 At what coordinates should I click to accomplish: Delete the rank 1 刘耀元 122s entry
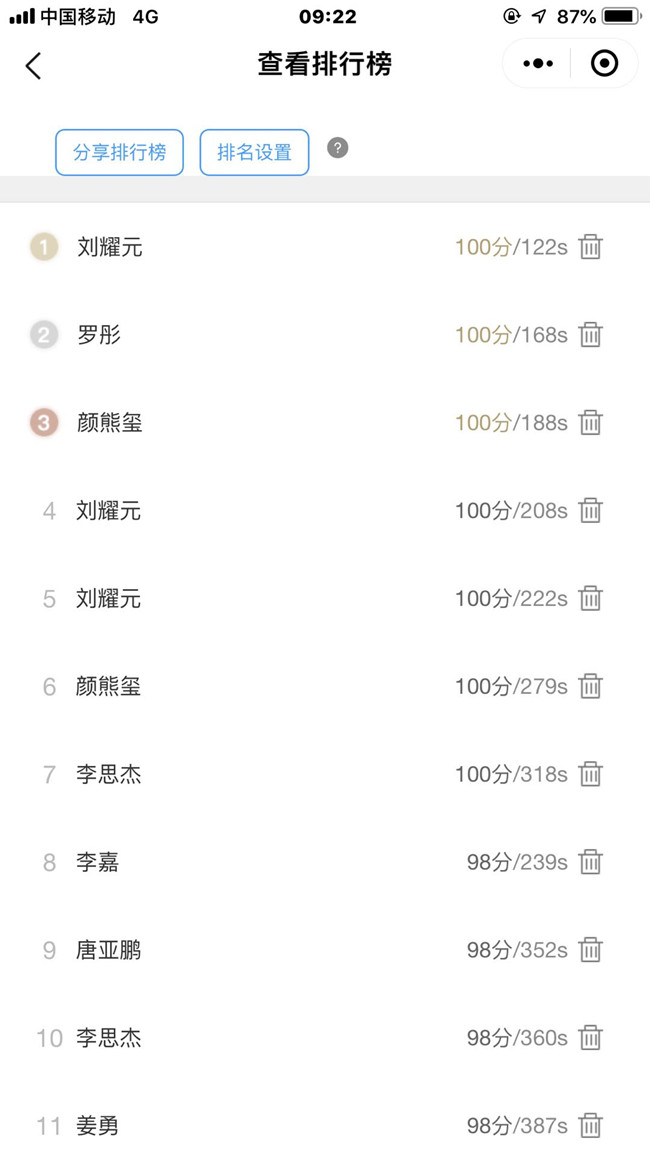[590, 247]
